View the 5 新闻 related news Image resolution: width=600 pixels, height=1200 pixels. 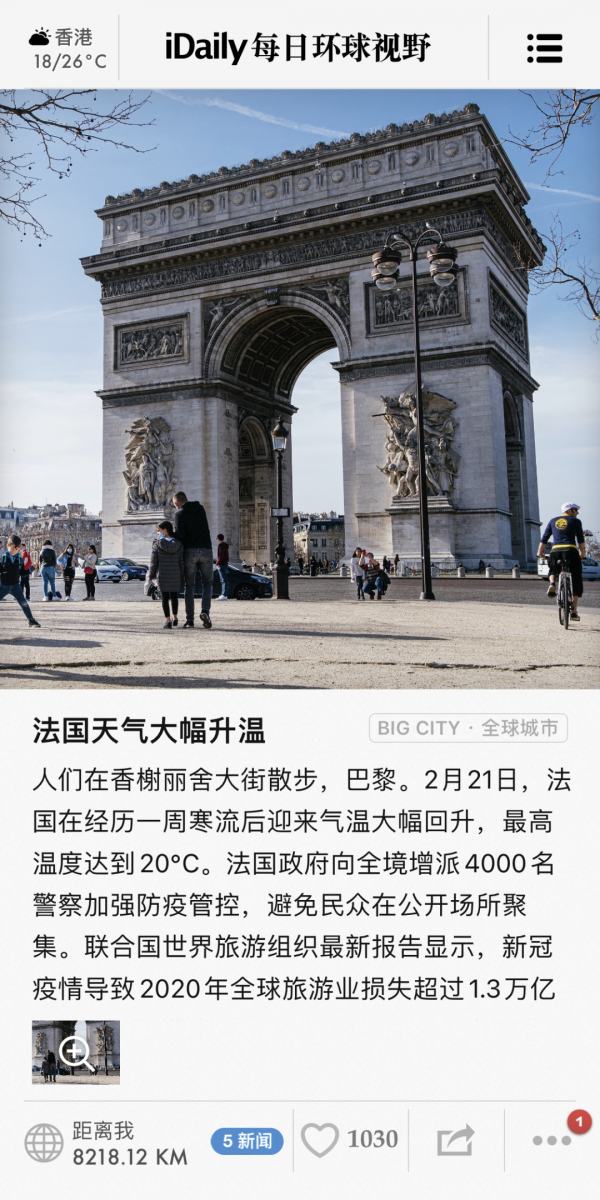tap(246, 1141)
